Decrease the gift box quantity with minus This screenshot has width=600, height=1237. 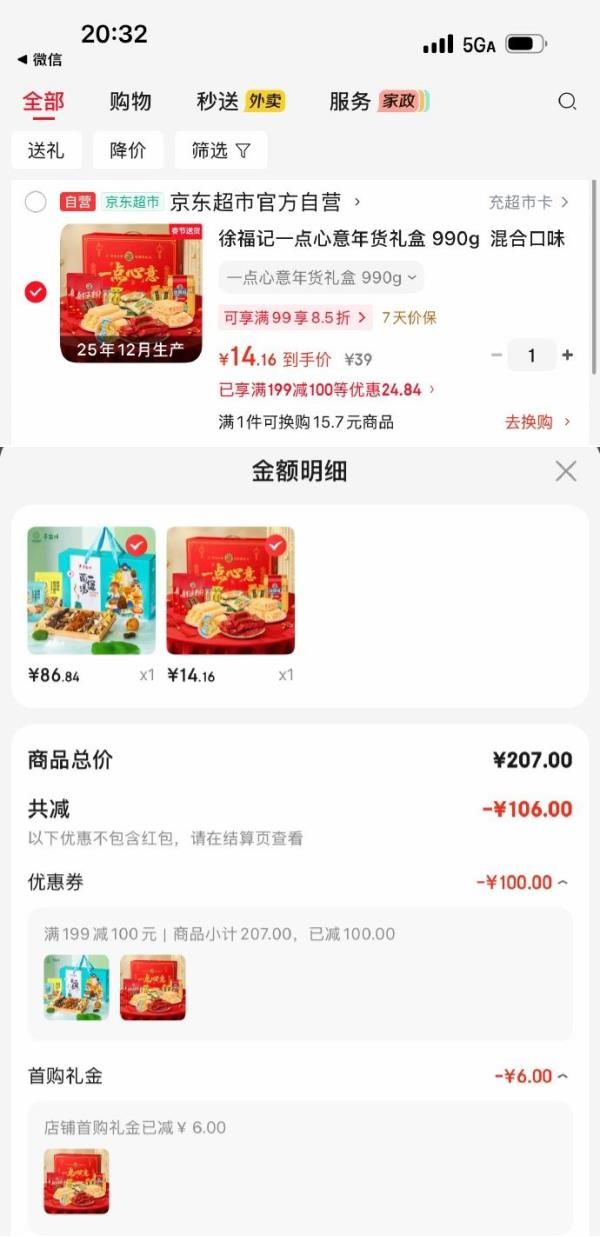tap(497, 355)
